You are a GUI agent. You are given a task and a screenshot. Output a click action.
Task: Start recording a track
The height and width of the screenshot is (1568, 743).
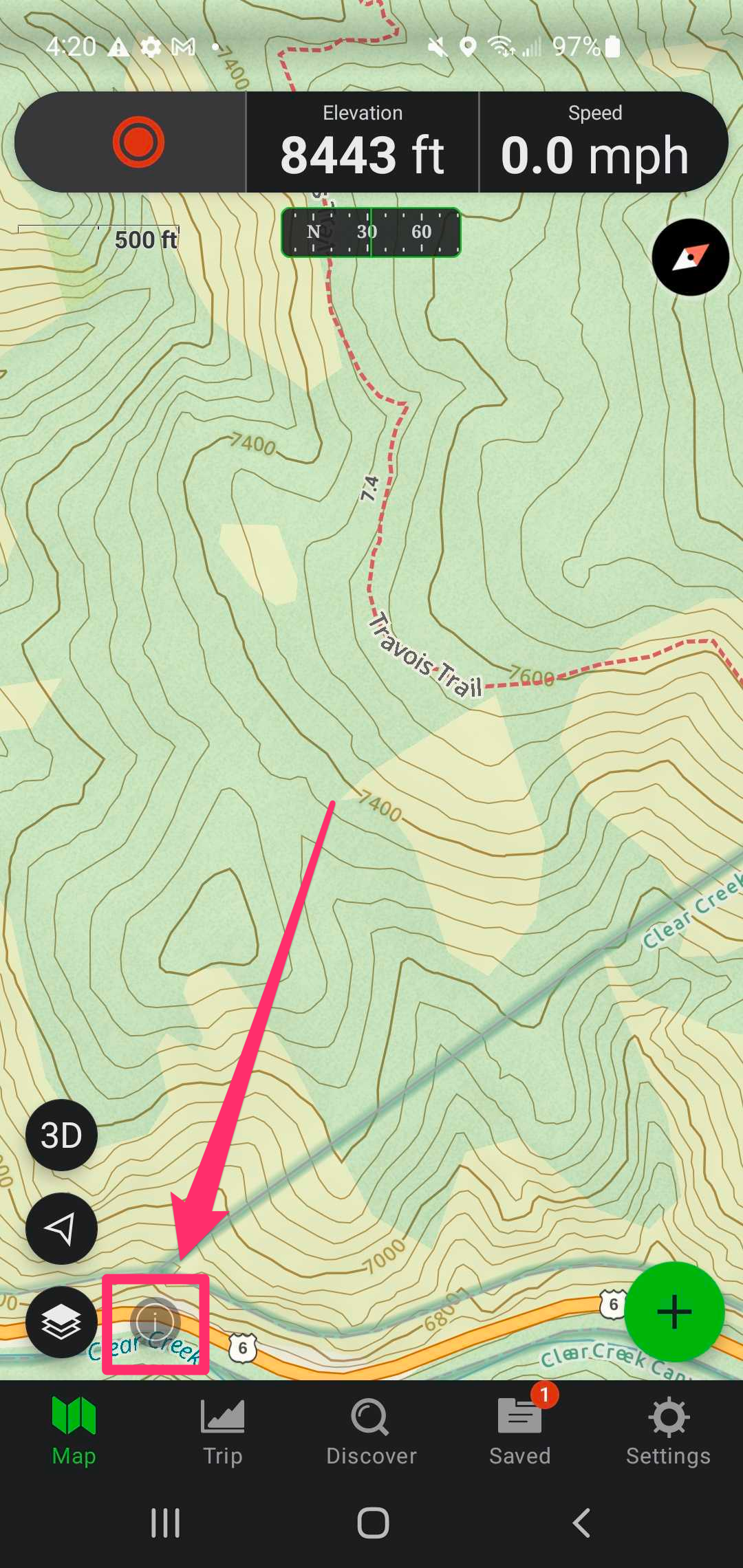click(x=138, y=142)
